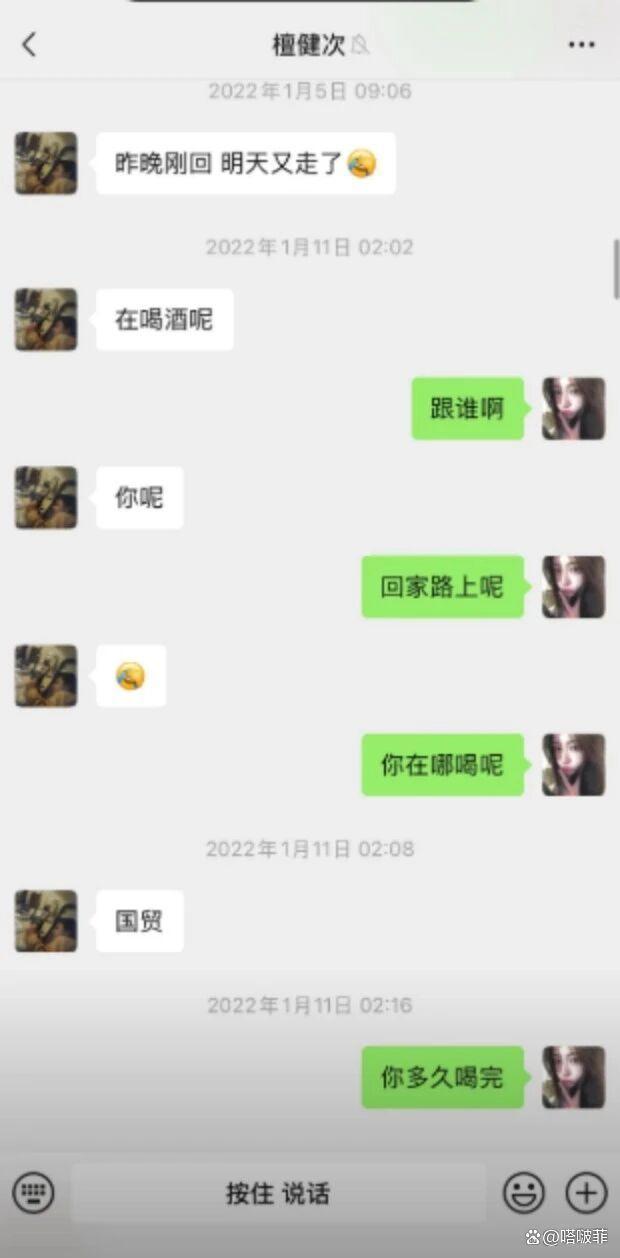Open own avatar beside 你多久喝完 message
This screenshot has height=1258, width=620.
point(573,1077)
